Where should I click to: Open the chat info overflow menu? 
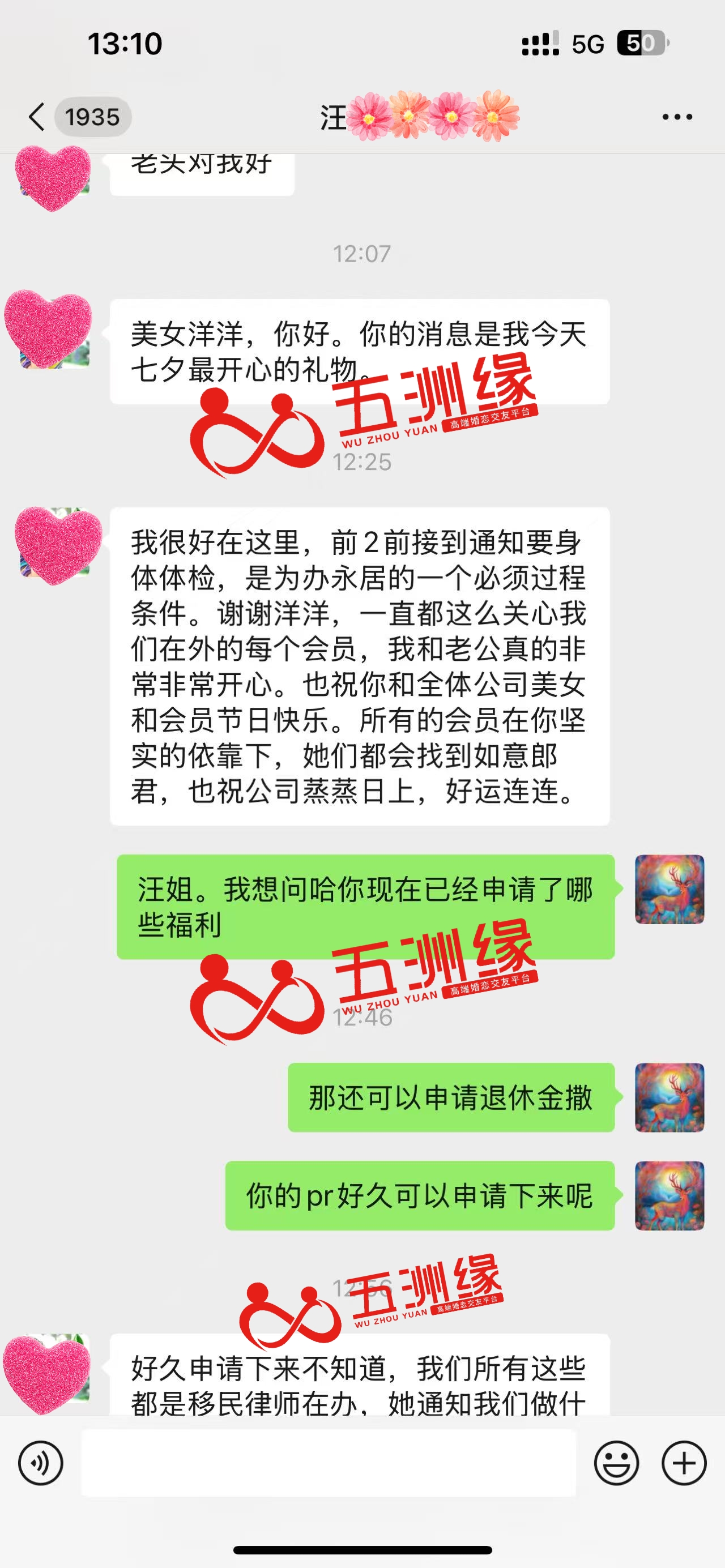pos(677,117)
